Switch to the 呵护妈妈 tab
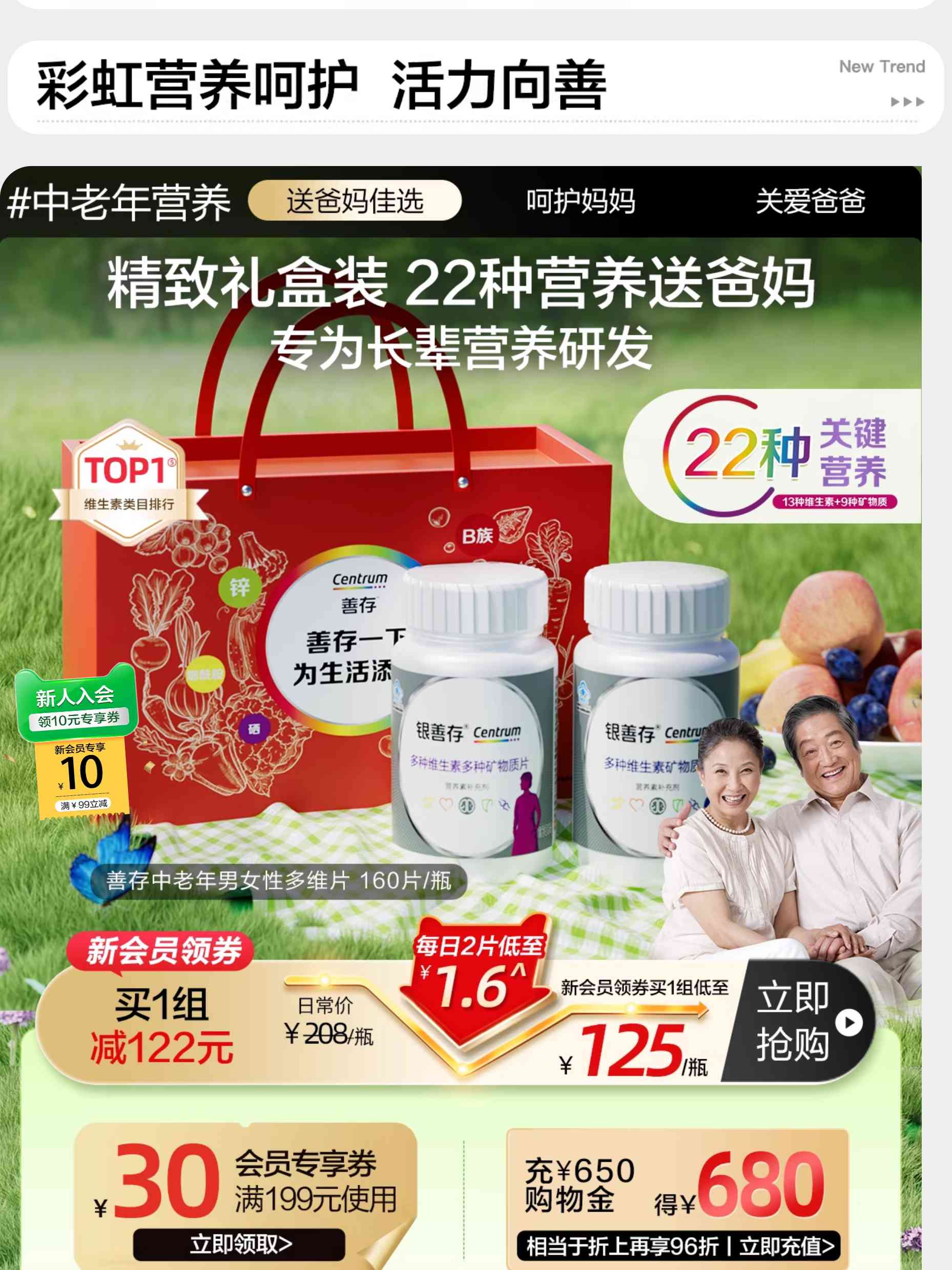This screenshot has height=1270, width=952. point(580,201)
